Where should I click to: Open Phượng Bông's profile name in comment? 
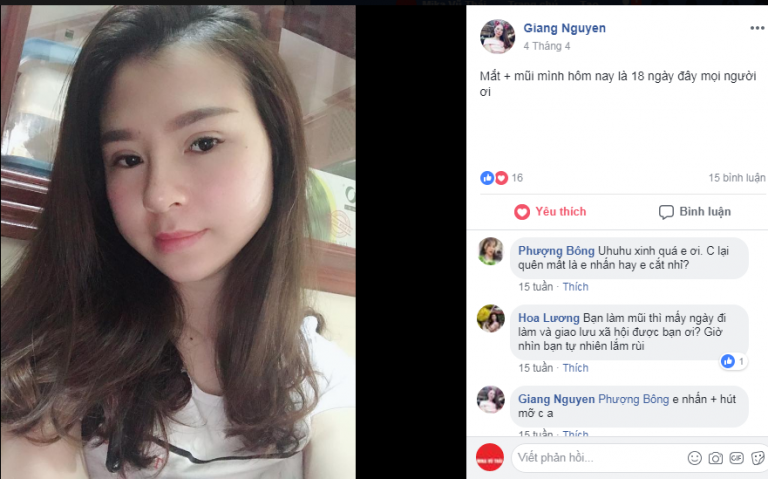[x=556, y=250]
